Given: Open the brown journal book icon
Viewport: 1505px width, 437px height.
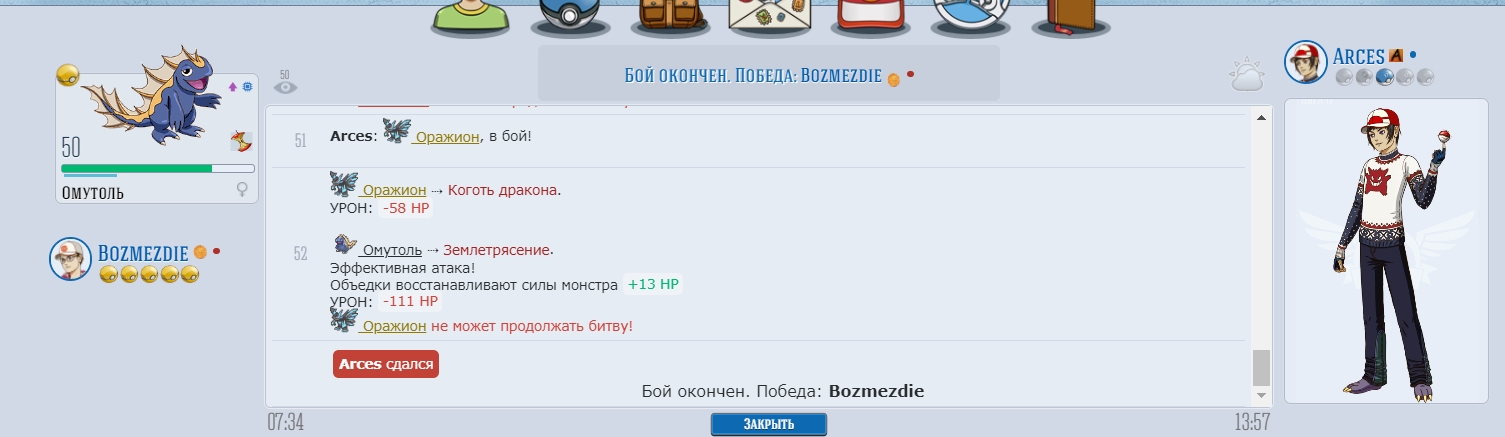Looking at the screenshot, I should tap(1071, 15).
